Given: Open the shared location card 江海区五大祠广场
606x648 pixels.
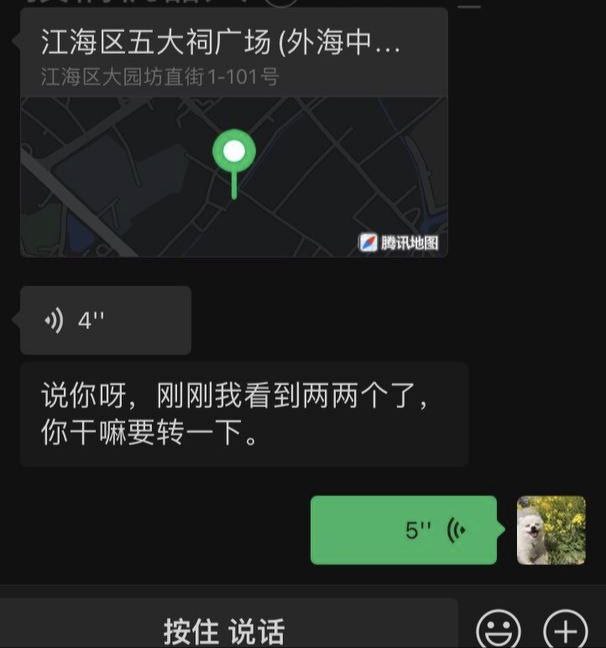Looking at the screenshot, I should click(x=234, y=140).
